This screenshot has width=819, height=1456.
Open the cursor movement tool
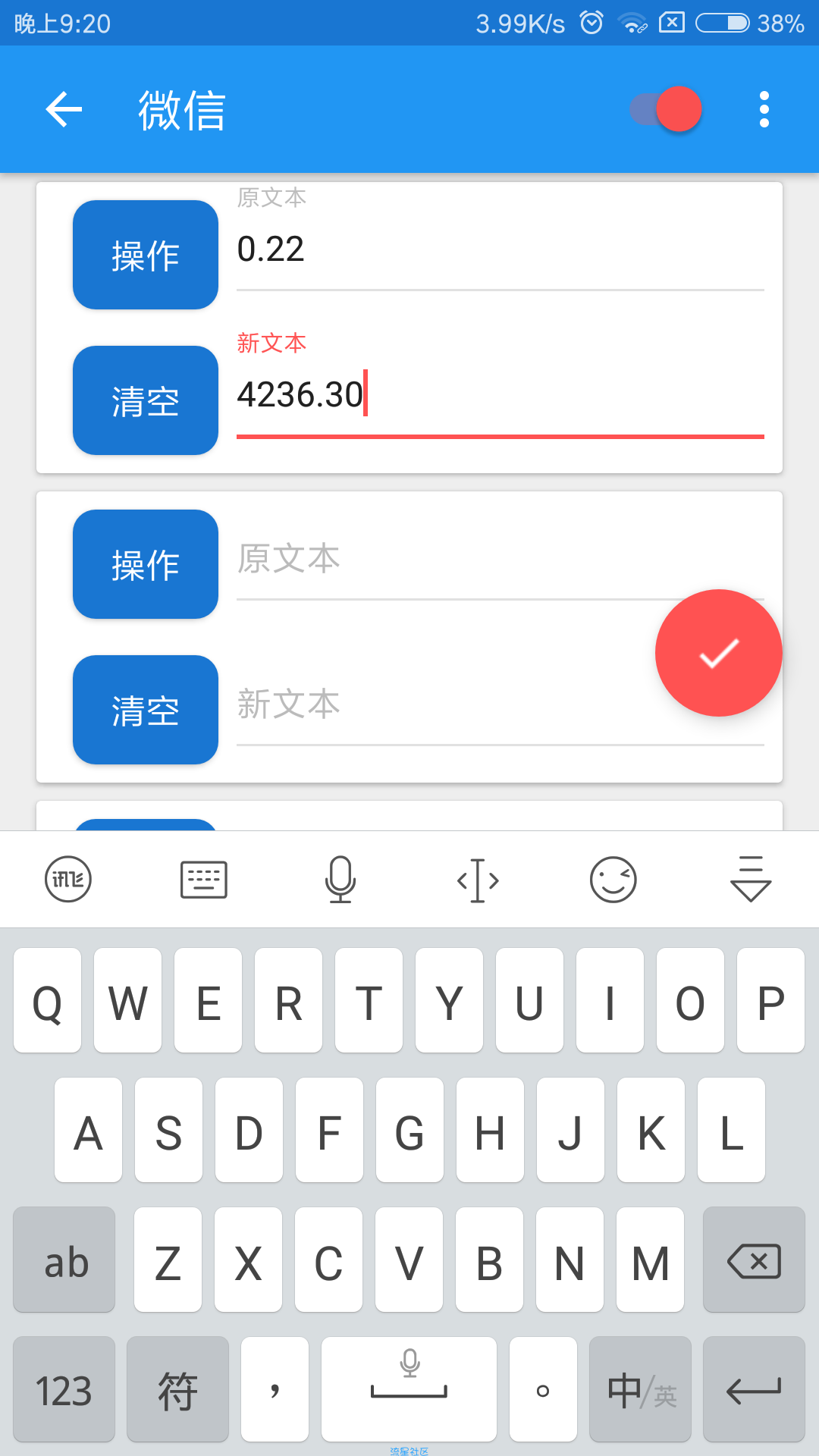(478, 880)
